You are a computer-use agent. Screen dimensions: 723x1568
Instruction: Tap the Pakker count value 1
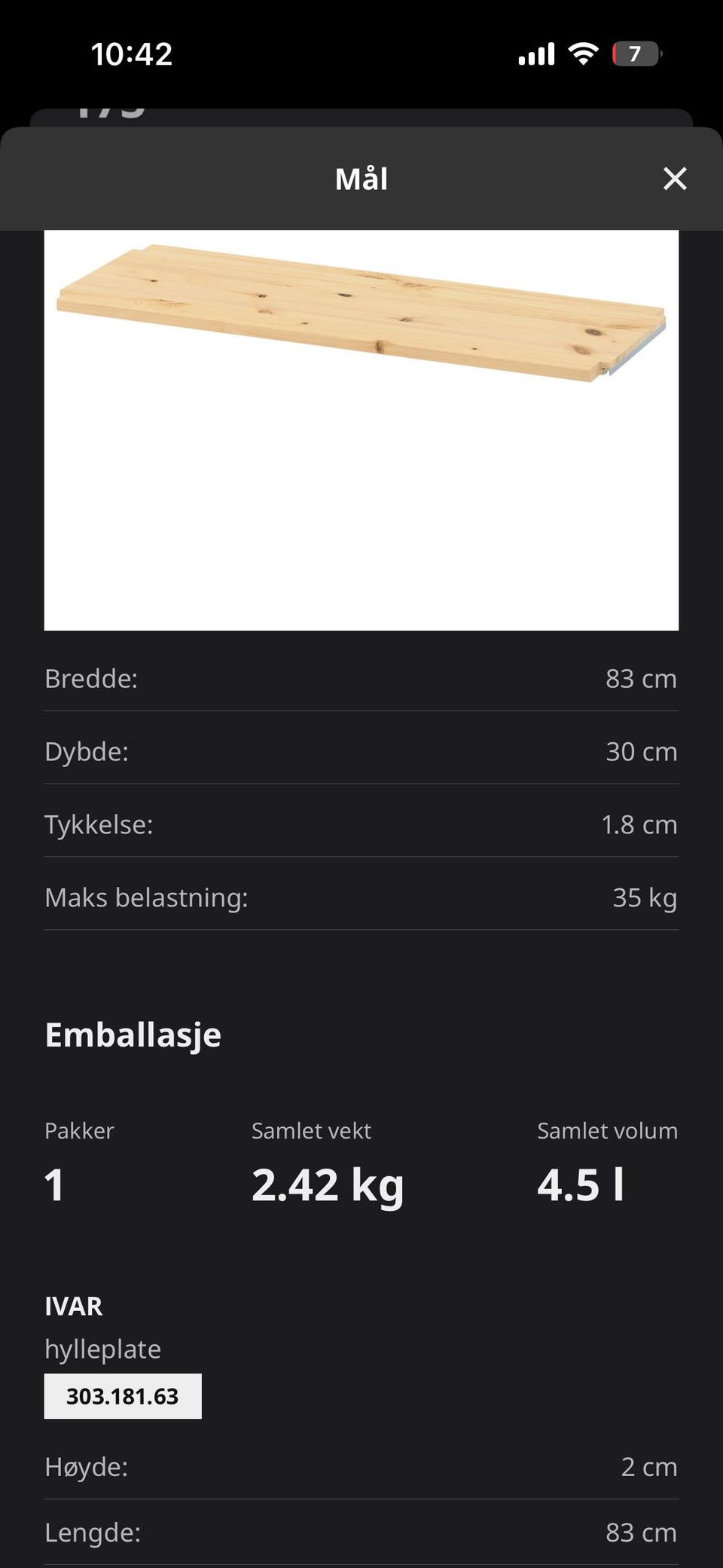pyautogui.click(x=54, y=1185)
